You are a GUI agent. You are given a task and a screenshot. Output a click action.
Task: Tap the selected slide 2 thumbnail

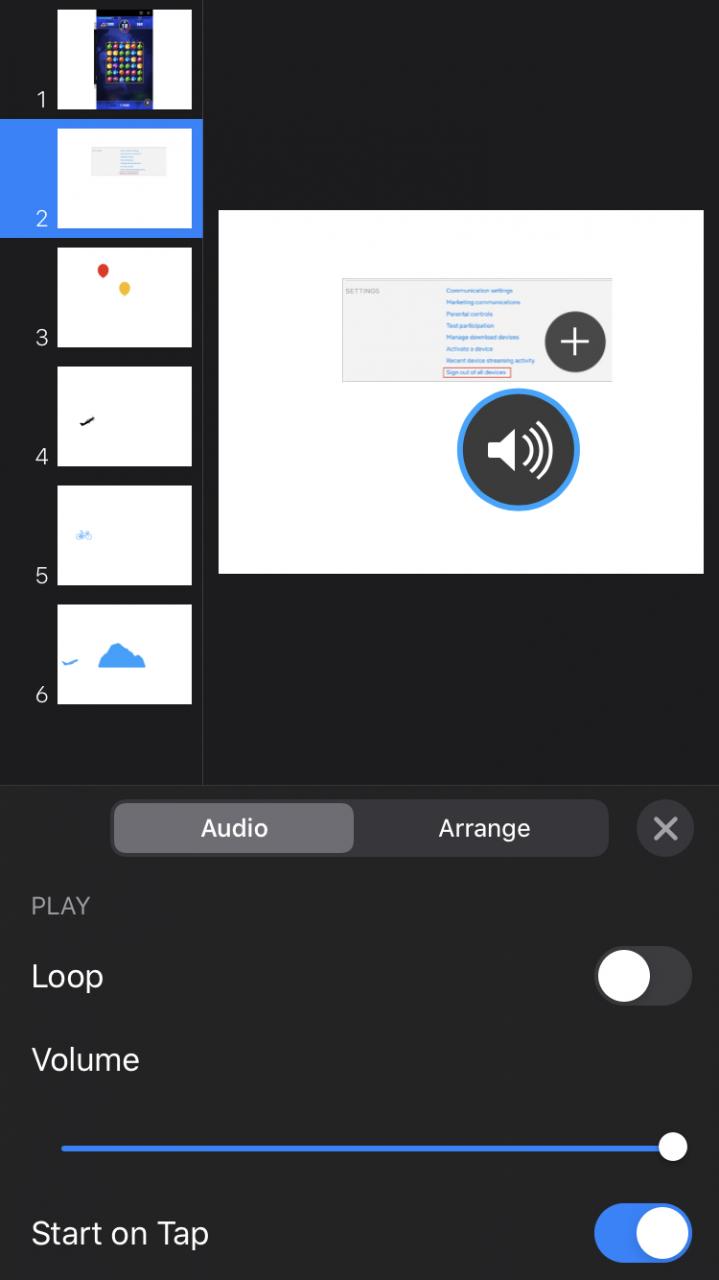124,178
